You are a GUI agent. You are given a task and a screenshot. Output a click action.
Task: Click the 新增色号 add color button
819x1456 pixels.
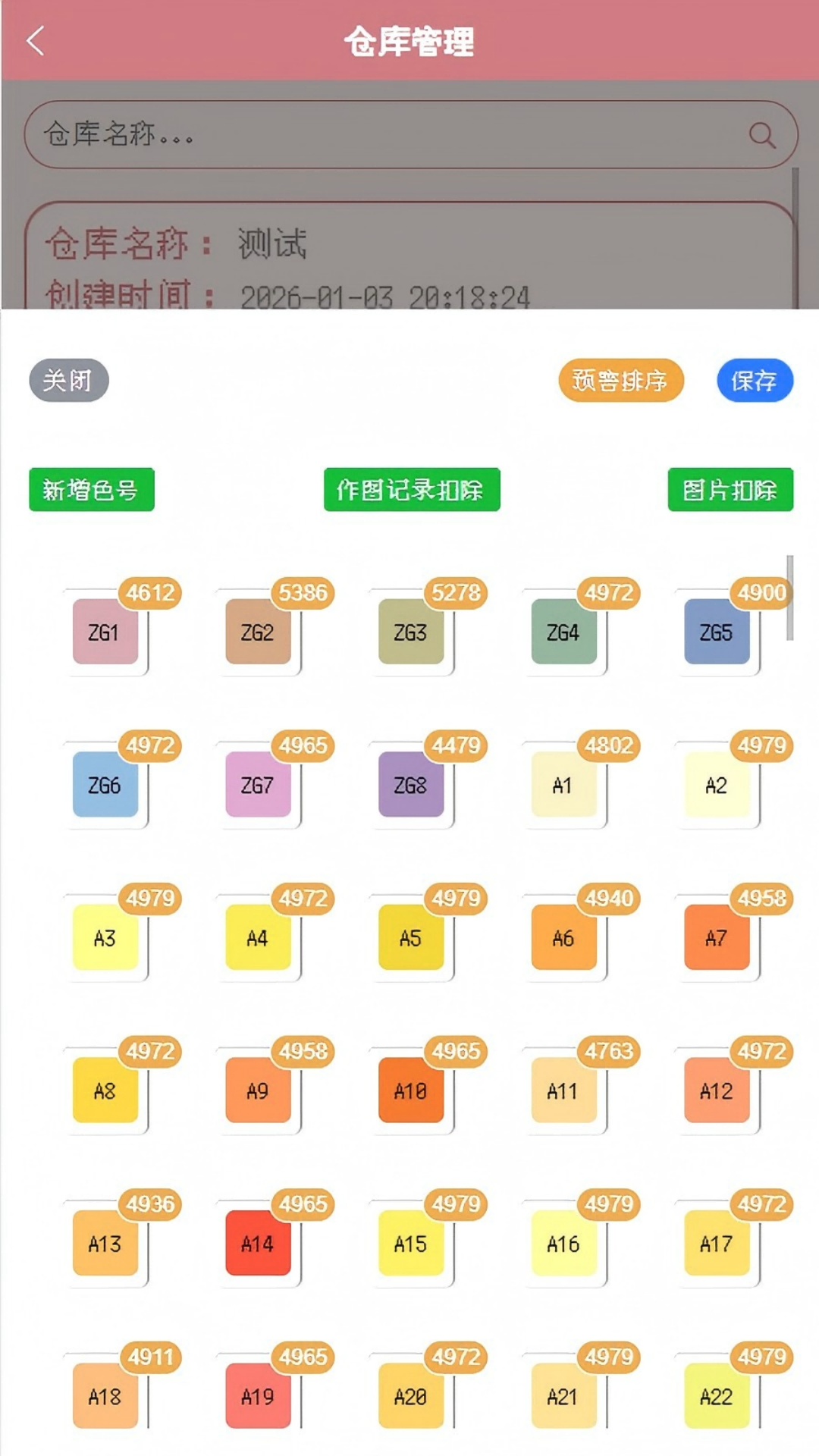pyautogui.click(x=91, y=490)
